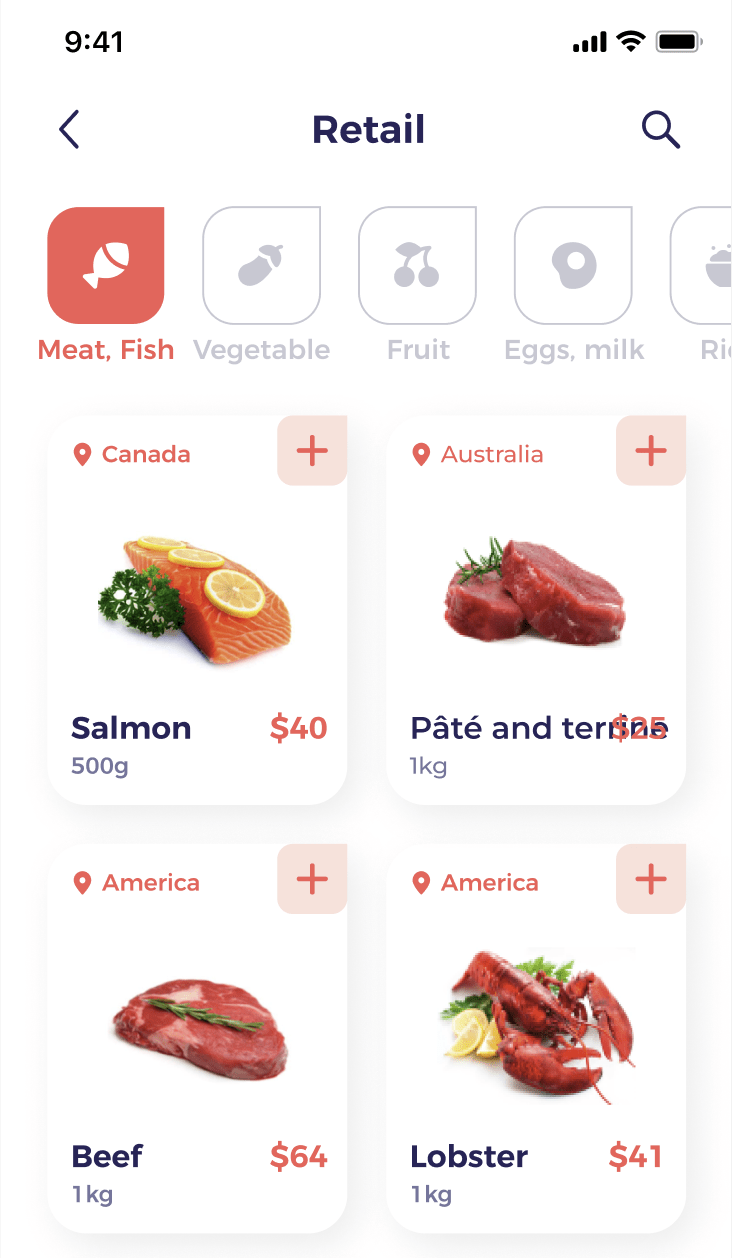The height and width of the screenshot is (1258, 732).
Task: Choose the Eggs, milk category
Action: tap(573, 266)
